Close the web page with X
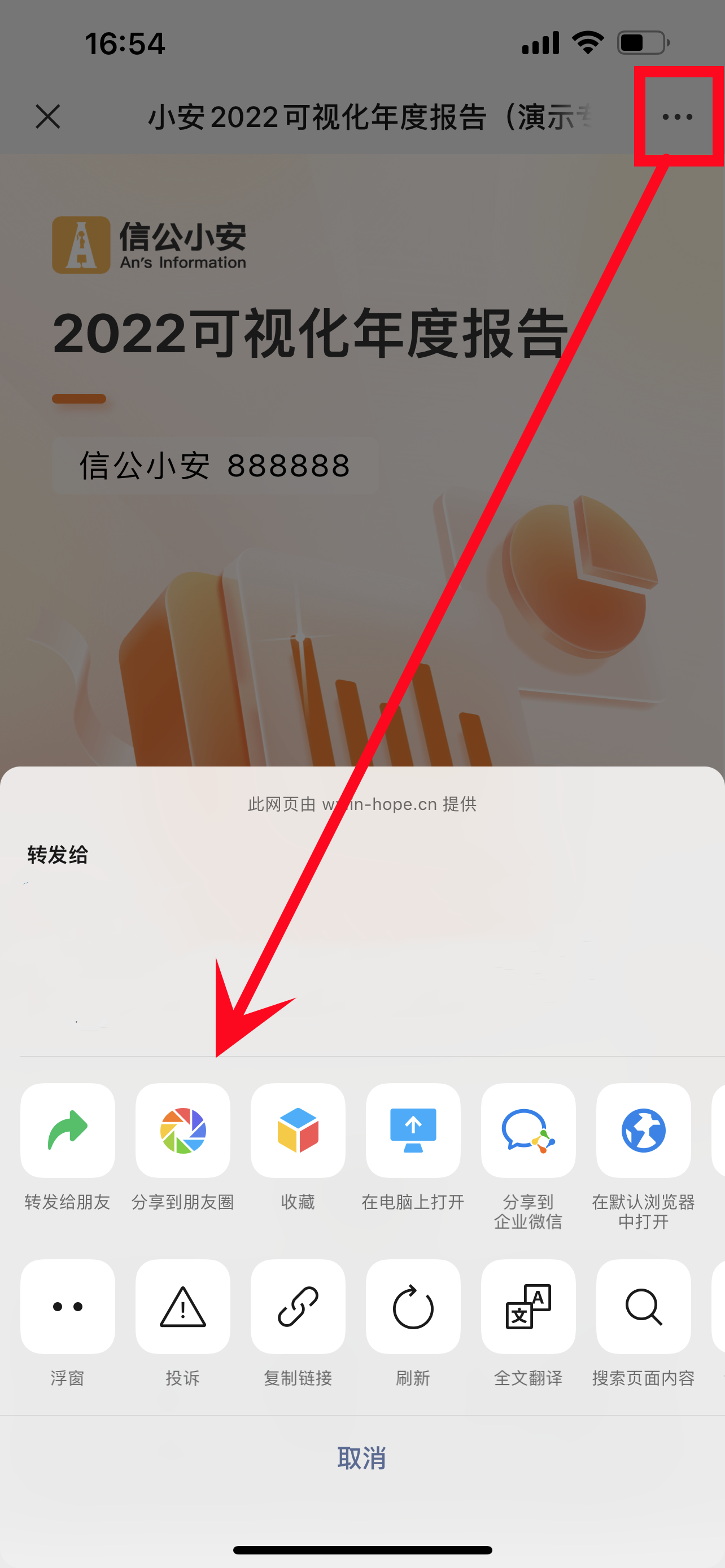Image resolution: width=725 pixels, height=1568 pixels. pos(48,116)
